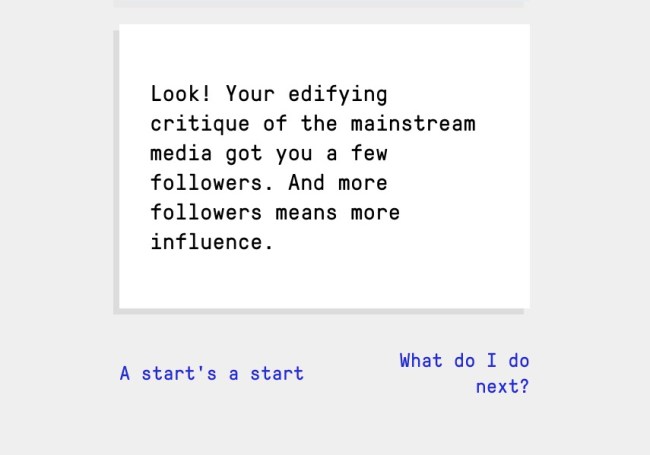The image size is (650, 455).
Task: Select "What do I do next?" option
Action: (464, 372)
